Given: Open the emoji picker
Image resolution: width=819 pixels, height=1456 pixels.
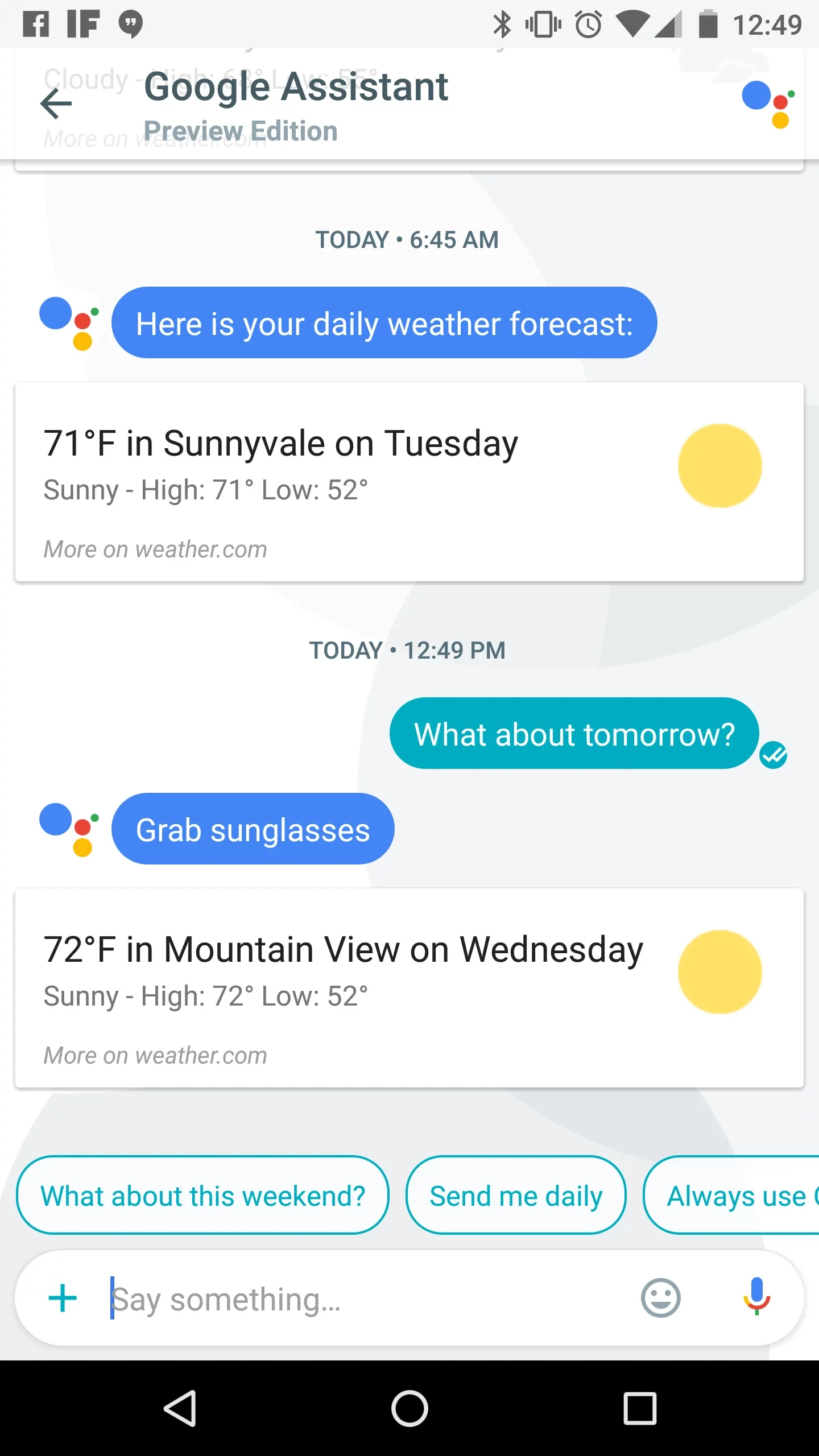Looking at the screenshot, I should (x=660, y=1298).
